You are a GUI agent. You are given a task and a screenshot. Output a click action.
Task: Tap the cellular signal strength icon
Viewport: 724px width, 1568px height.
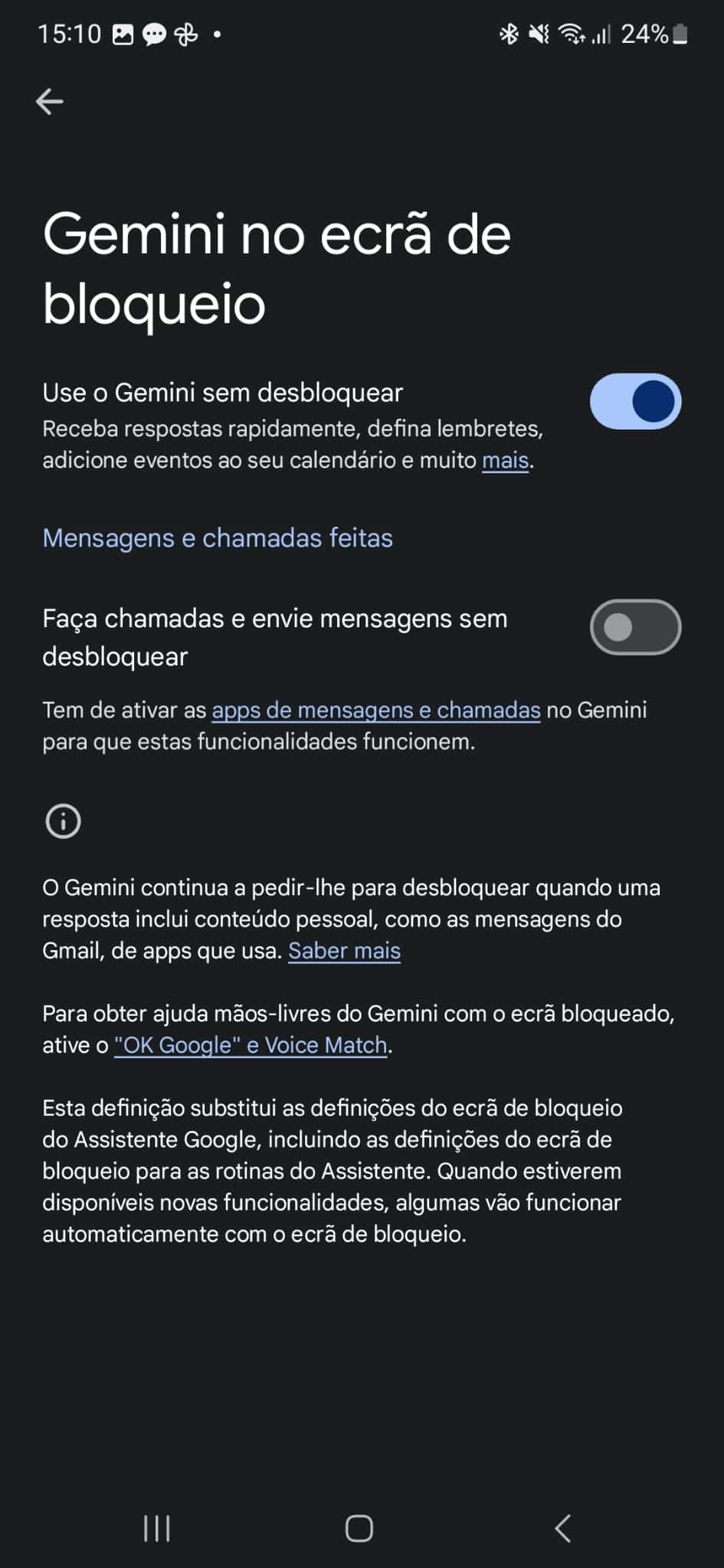601,33
